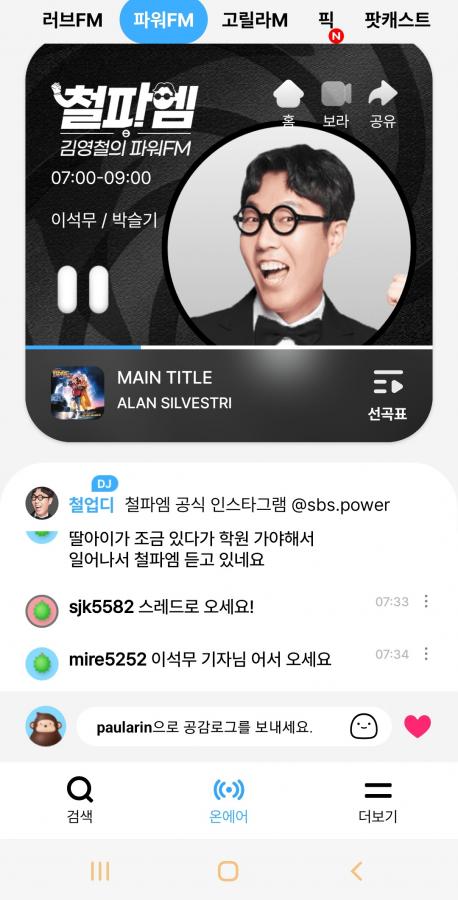Pause the live radio playback
458x900 pixels.
coord(83,289)
